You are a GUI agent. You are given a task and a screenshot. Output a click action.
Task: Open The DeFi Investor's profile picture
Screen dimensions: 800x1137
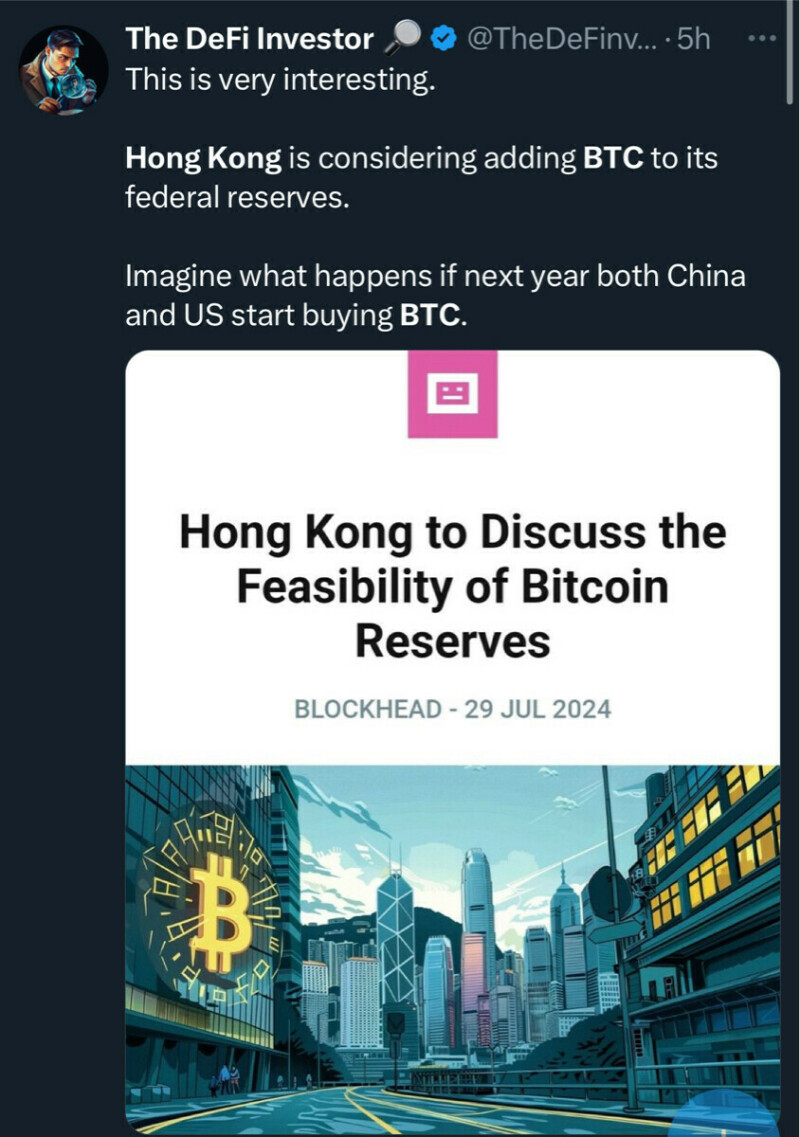[63, 68]
